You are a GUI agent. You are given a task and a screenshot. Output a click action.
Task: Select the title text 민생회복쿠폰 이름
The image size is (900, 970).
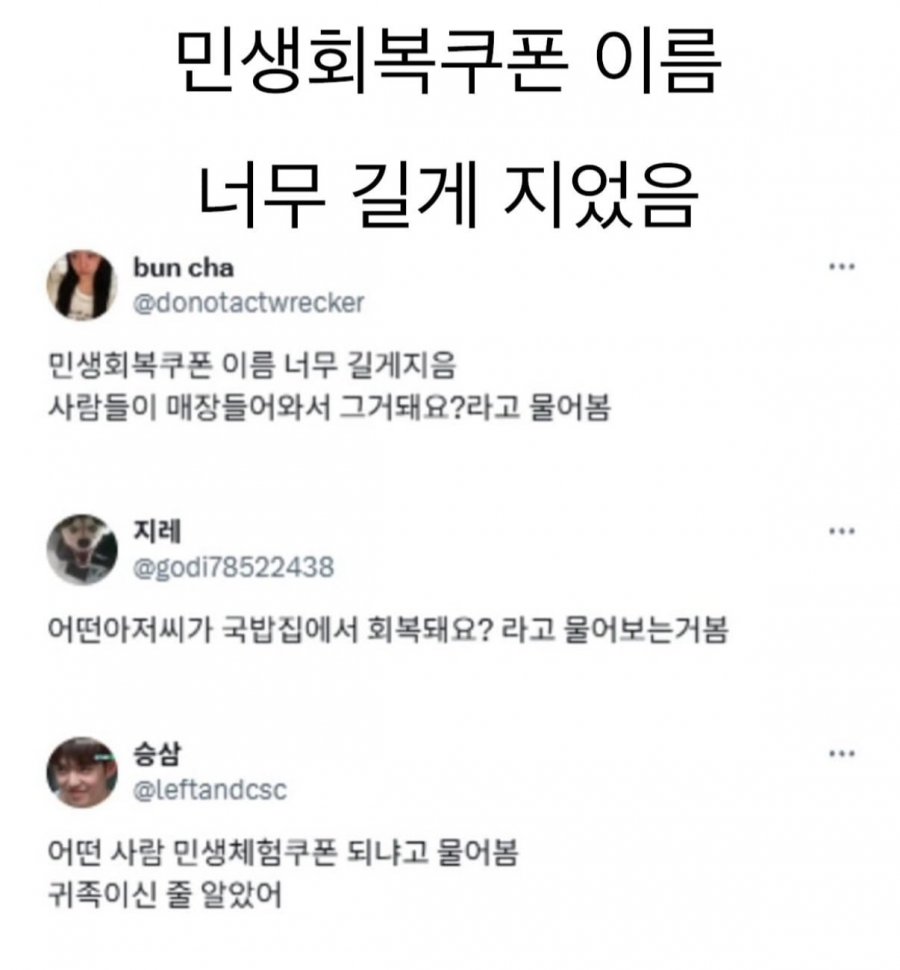(450, 62)
